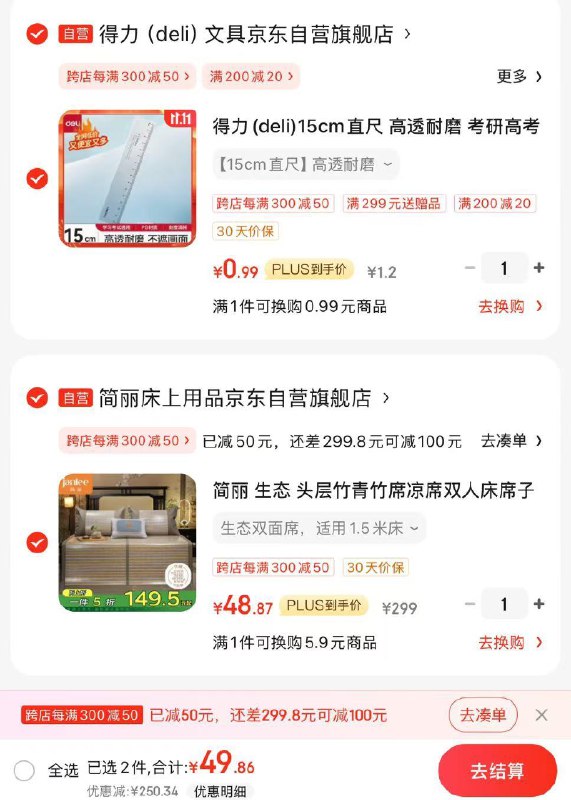
Task: Open 得力 (deli) 文具京东自营旗舰店 store page
Action: click(254, 34)
